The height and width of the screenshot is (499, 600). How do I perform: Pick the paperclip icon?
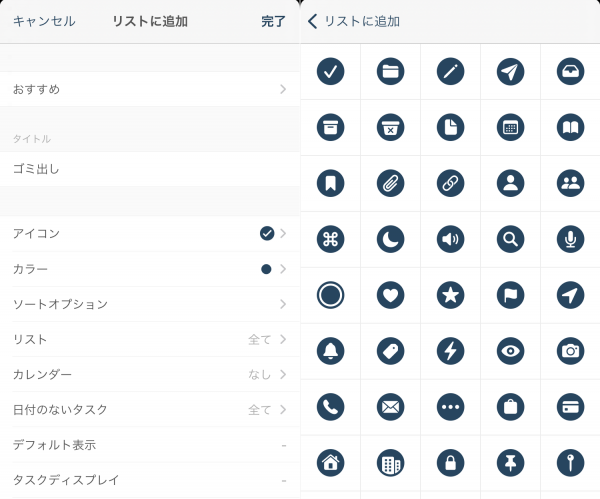(390, 183)
